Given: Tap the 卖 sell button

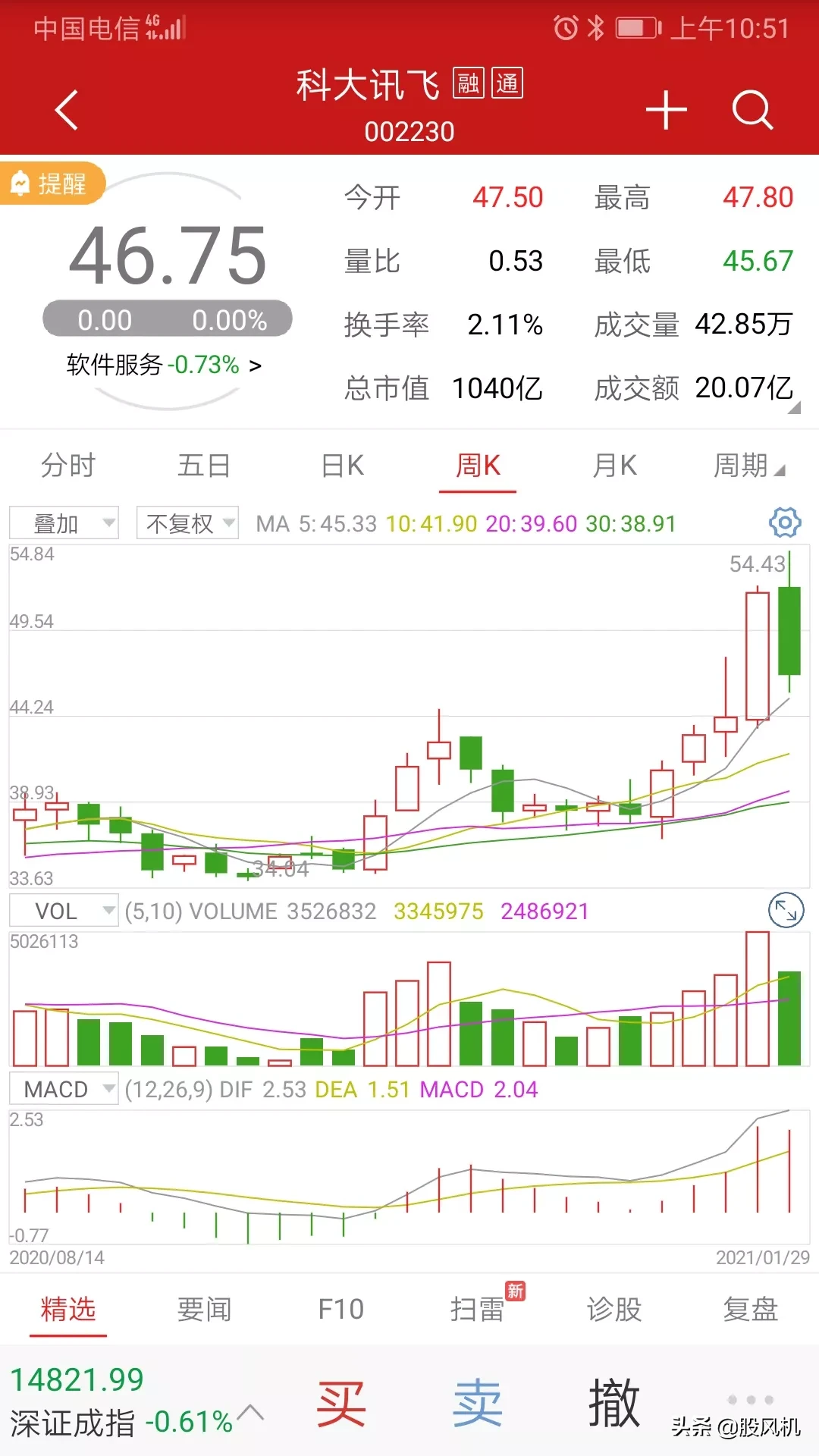Looking at the screenshot, I should 478,1403.
